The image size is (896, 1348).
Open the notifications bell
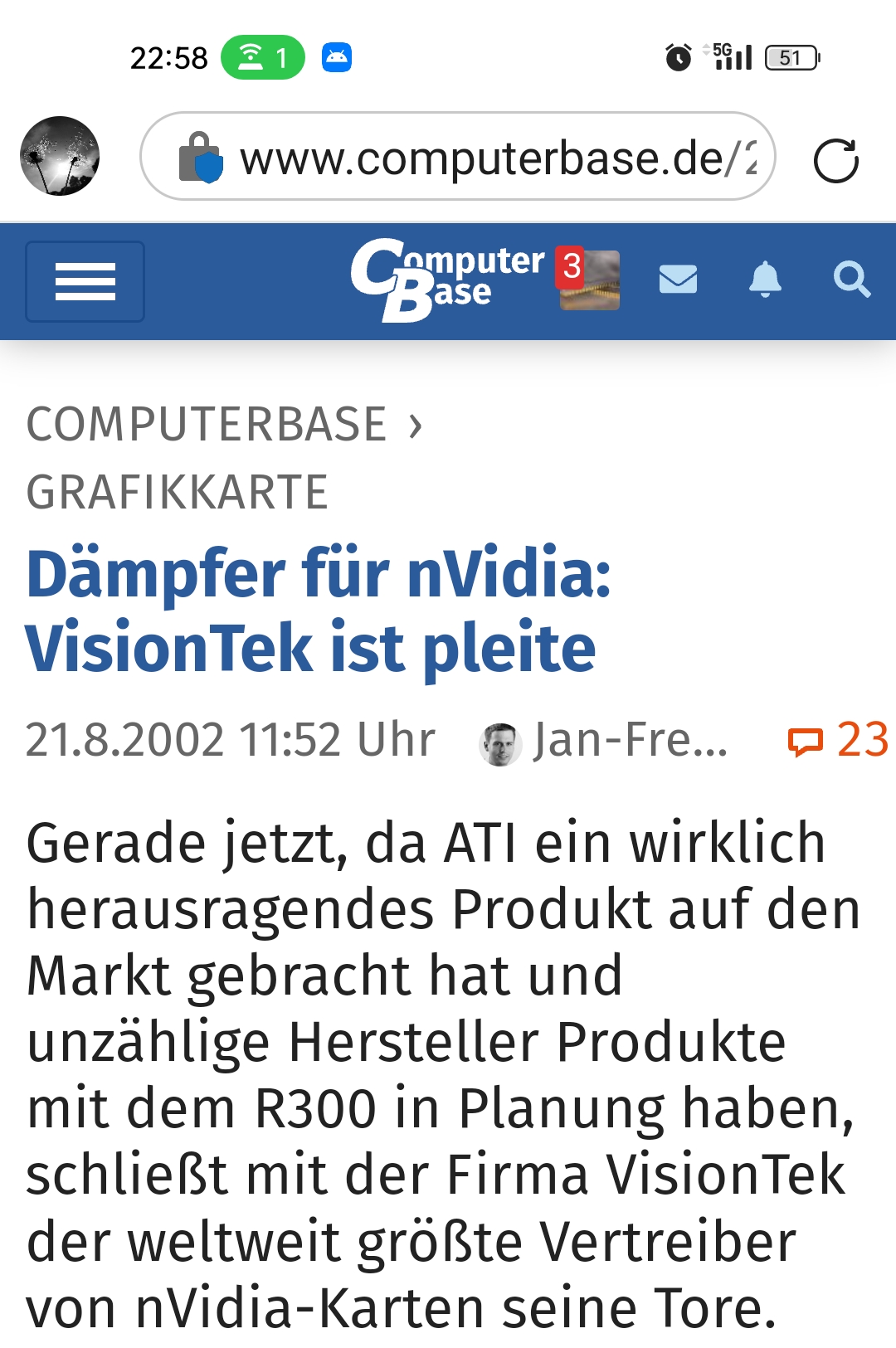765,280
